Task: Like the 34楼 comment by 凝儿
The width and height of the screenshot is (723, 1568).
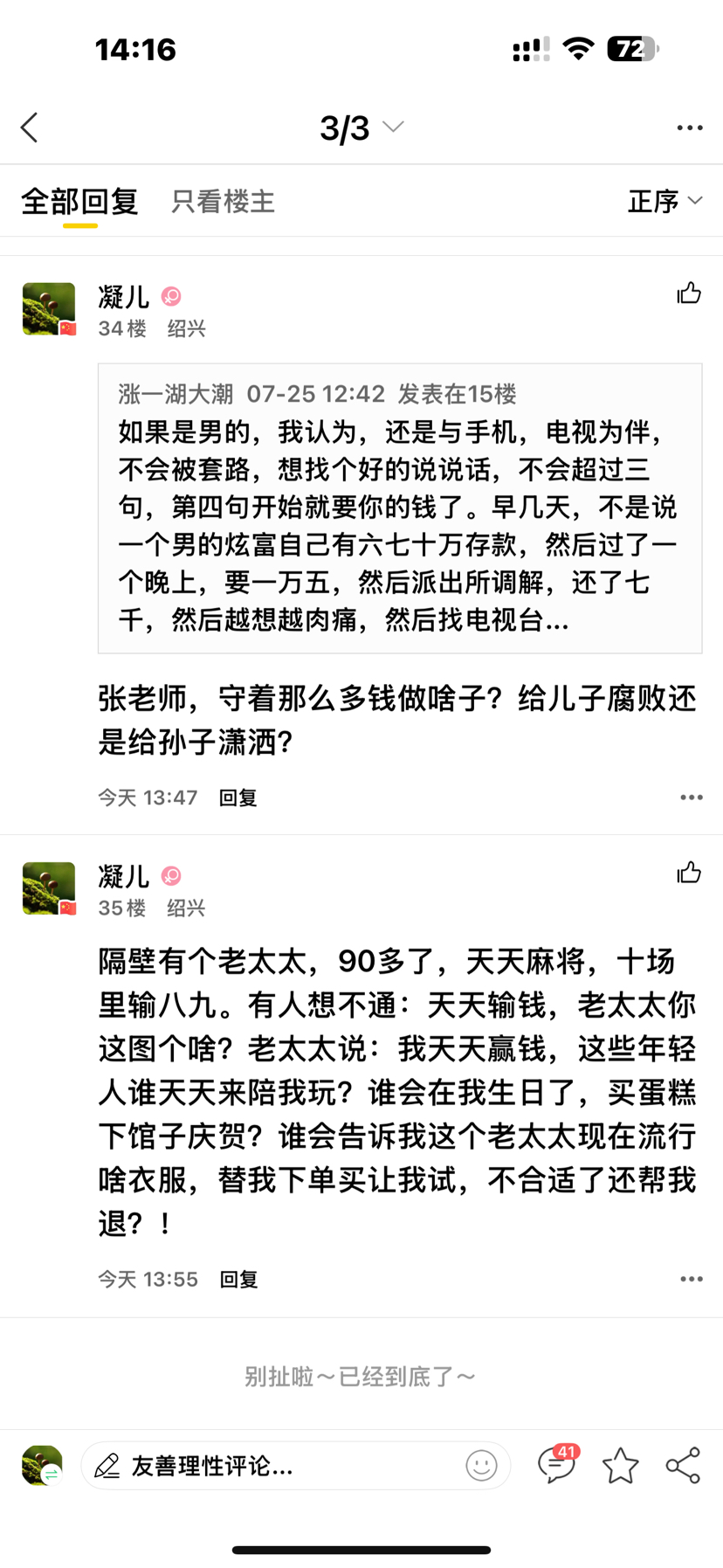Action: click(689, 294)
